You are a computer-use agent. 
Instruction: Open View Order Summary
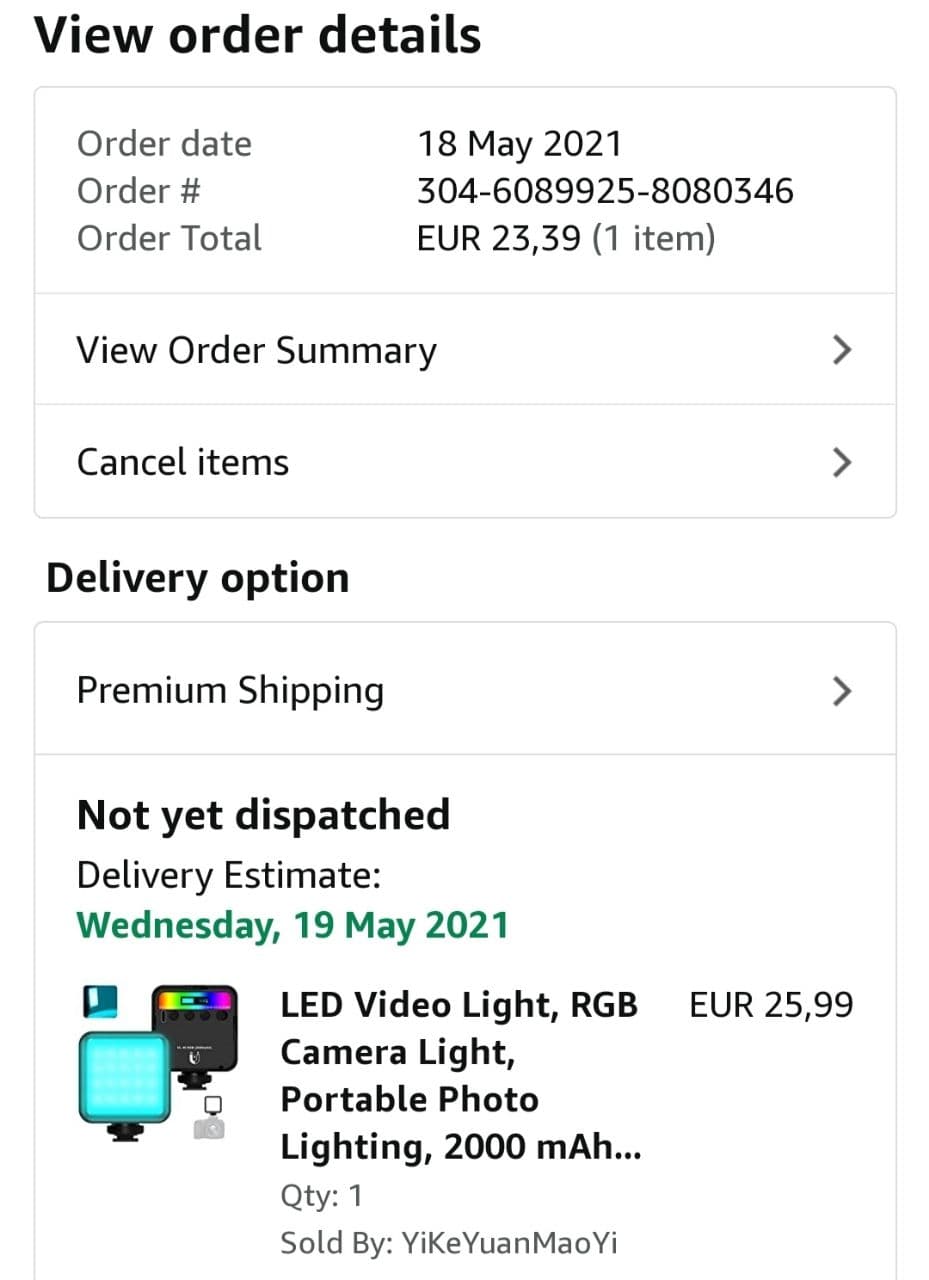pyautogui.click(x=464, y=350)
